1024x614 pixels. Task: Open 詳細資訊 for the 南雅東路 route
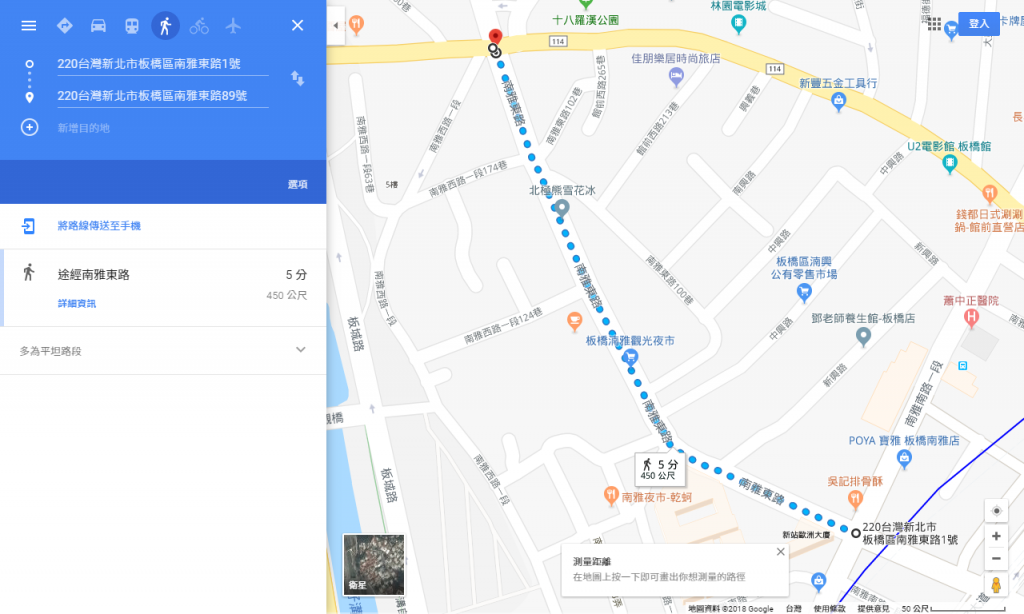(x=76, y=303)
